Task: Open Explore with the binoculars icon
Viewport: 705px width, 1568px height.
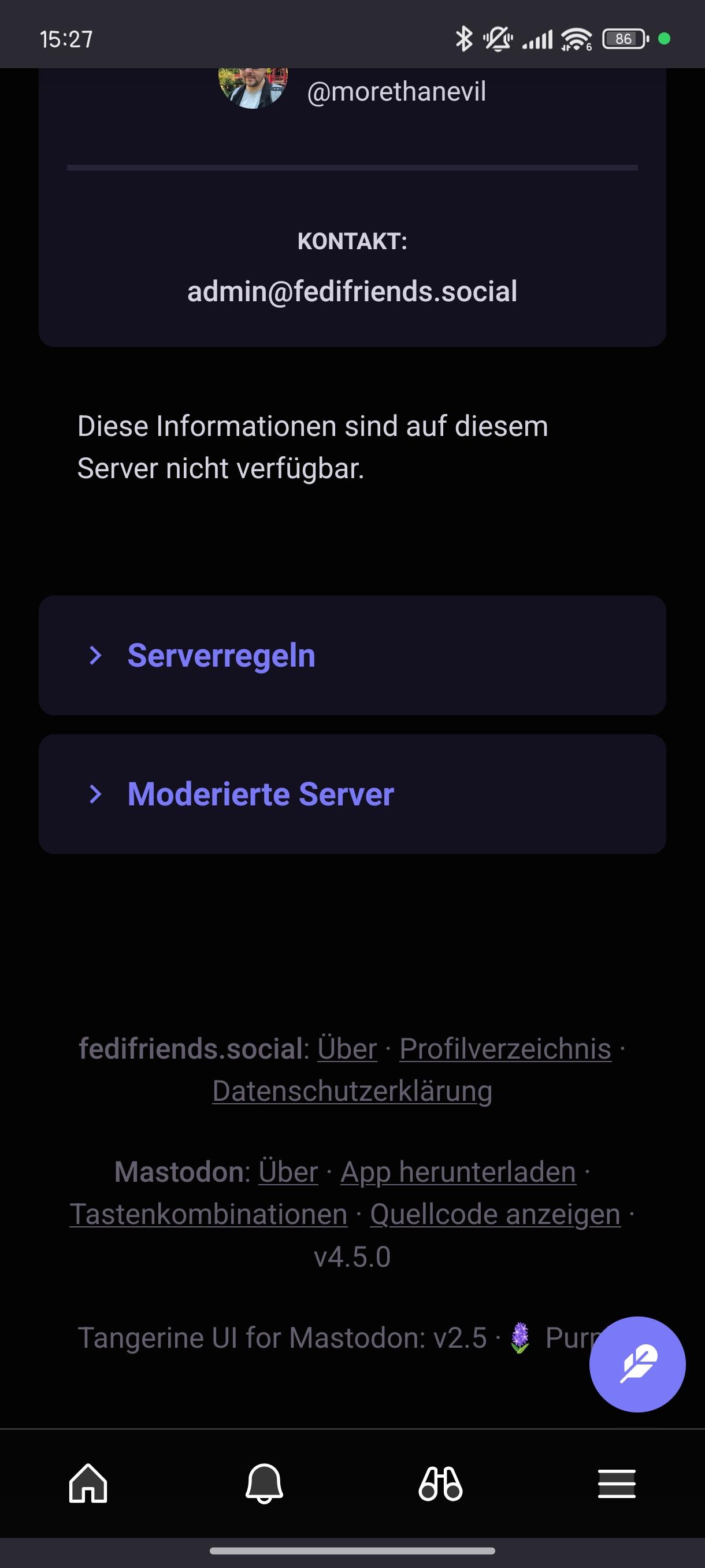Action: coord(440,1484)
